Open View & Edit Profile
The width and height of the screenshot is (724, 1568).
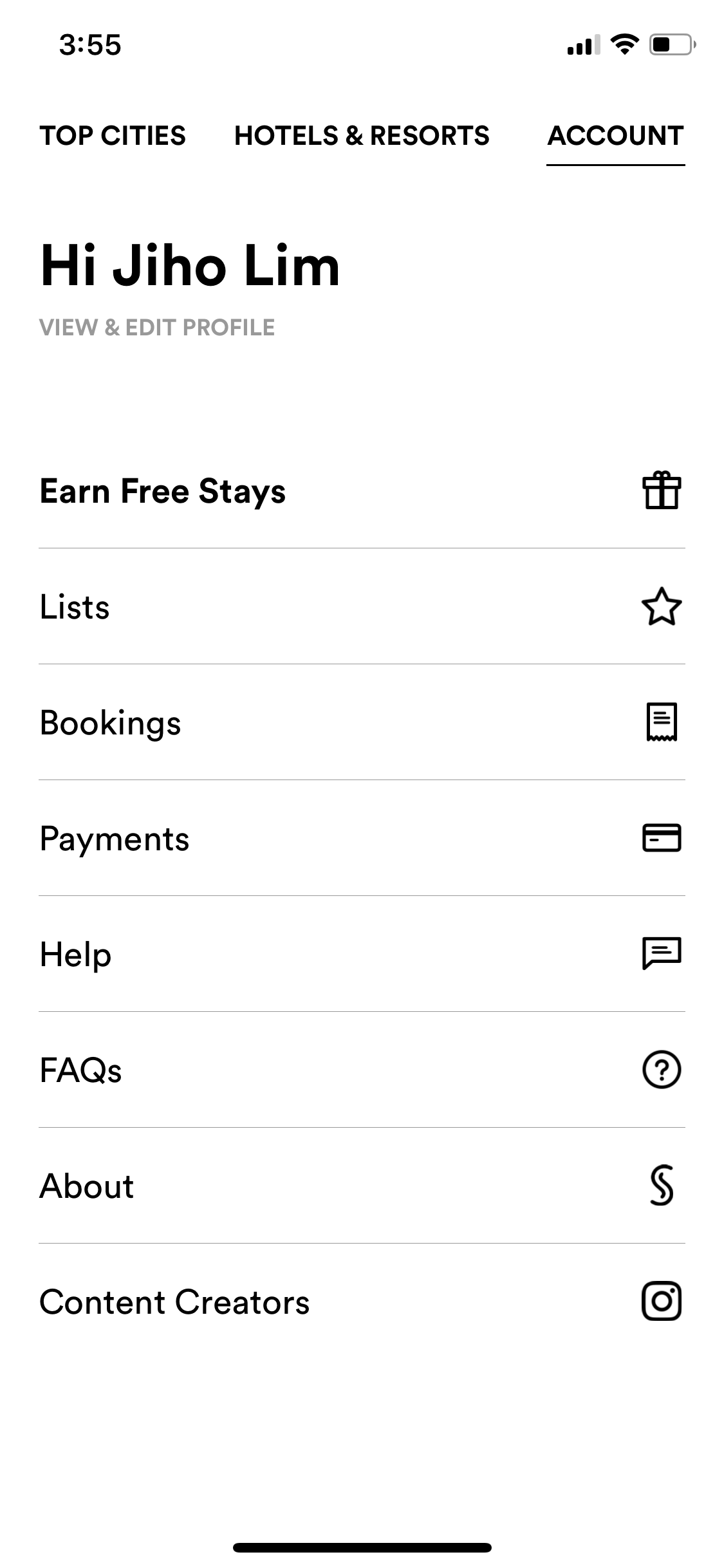pos(157,327)
